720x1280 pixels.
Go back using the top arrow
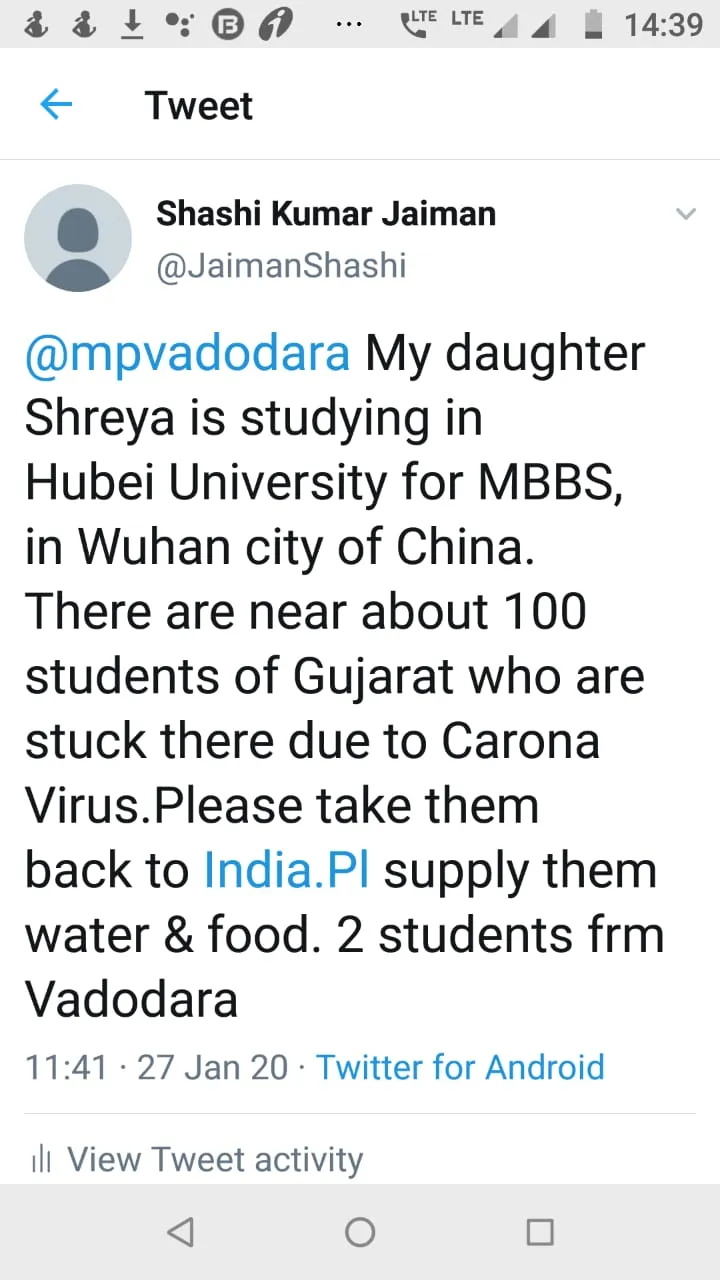tap(56, 105)
